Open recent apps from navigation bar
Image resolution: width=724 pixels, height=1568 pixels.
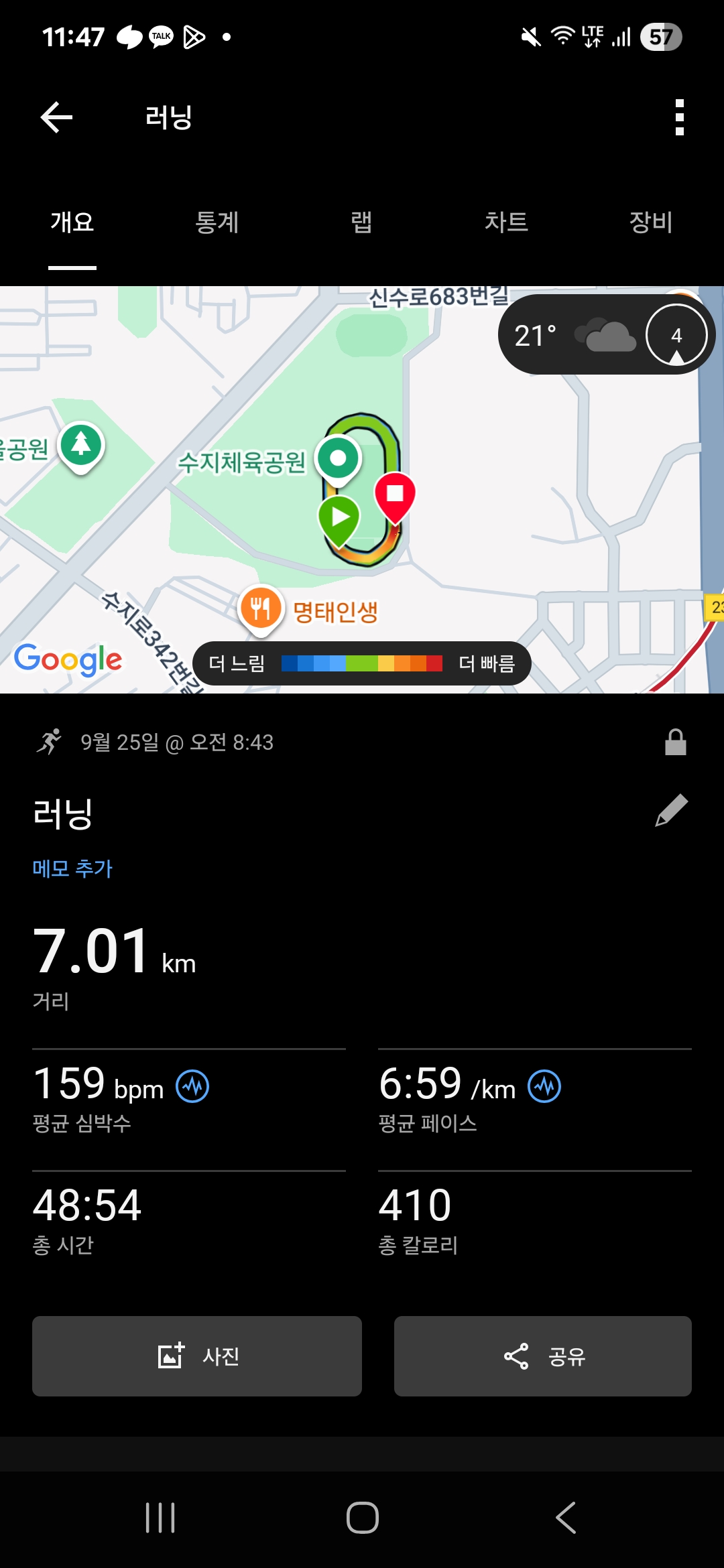[160, 1518]
